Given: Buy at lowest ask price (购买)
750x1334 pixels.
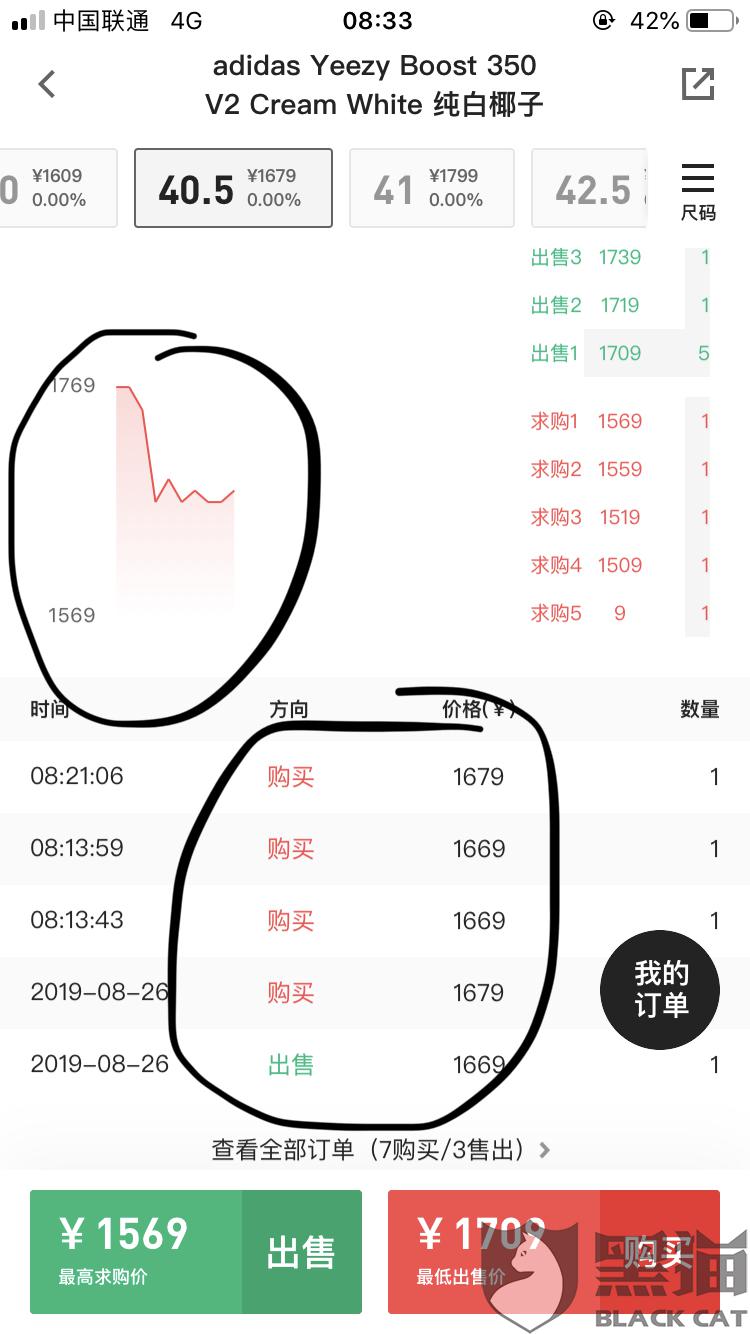Looking at the screenshot, I should click(554, 1251).
